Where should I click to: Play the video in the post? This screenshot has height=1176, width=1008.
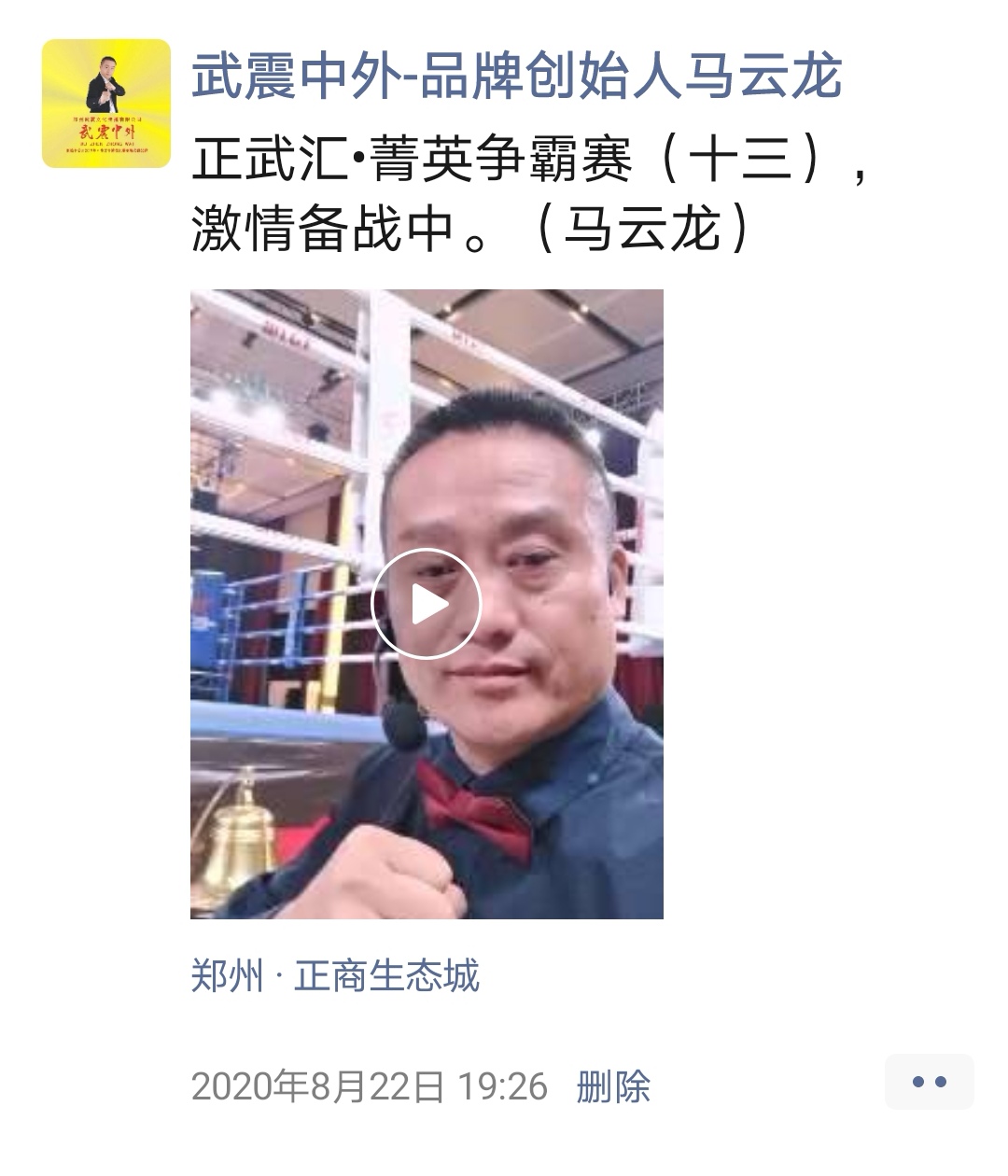pyautogui.click(x=426, y=604)
